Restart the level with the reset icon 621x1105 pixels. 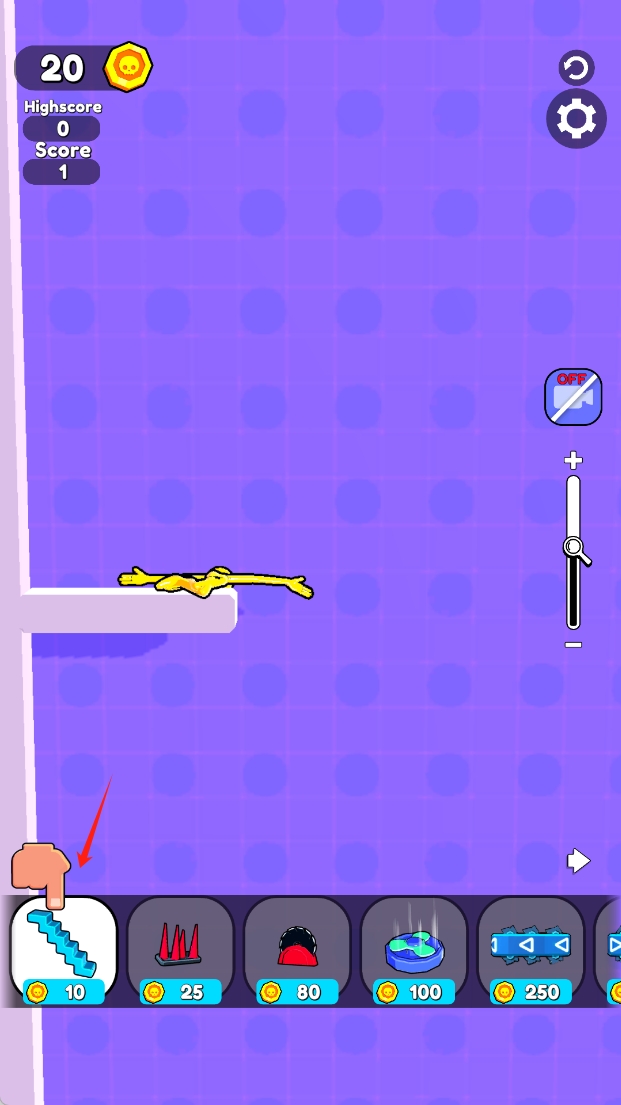pyautogui.click(x=576, y=68)
